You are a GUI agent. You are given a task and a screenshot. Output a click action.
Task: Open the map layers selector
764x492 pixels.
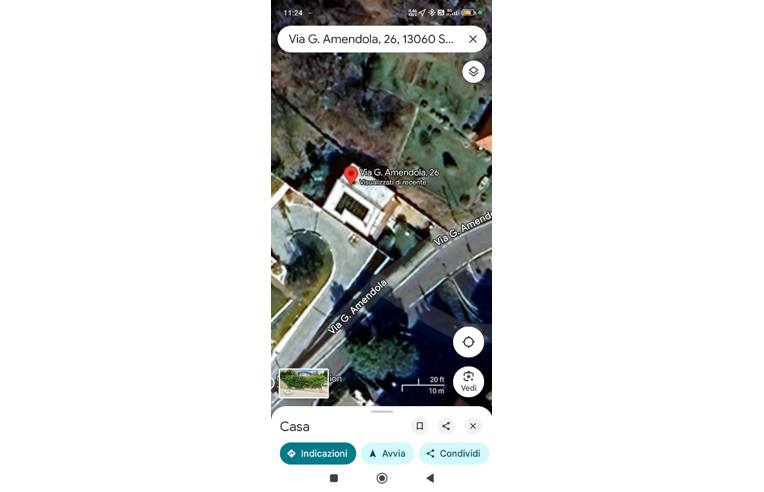tap(473, 72)
